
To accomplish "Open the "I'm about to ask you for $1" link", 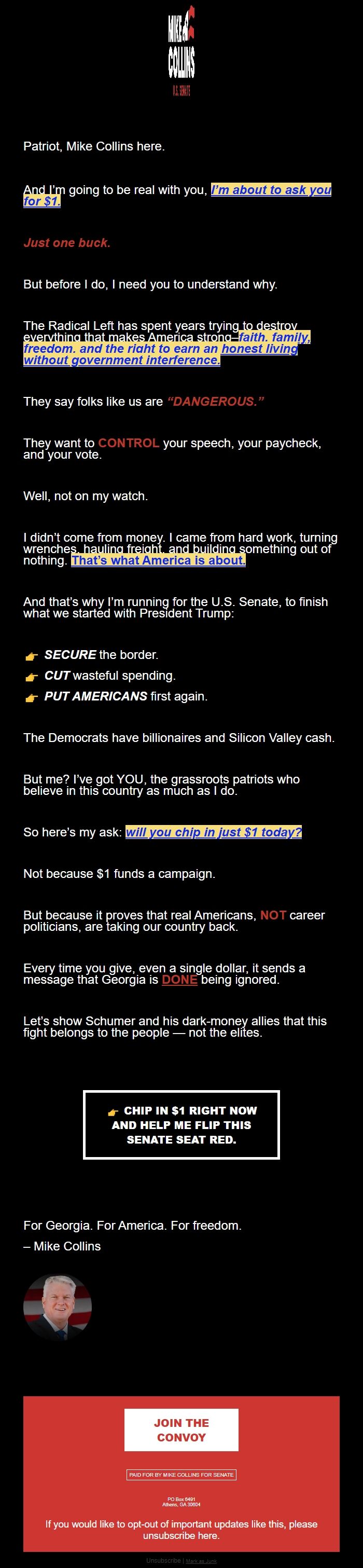I will (271, 190).
